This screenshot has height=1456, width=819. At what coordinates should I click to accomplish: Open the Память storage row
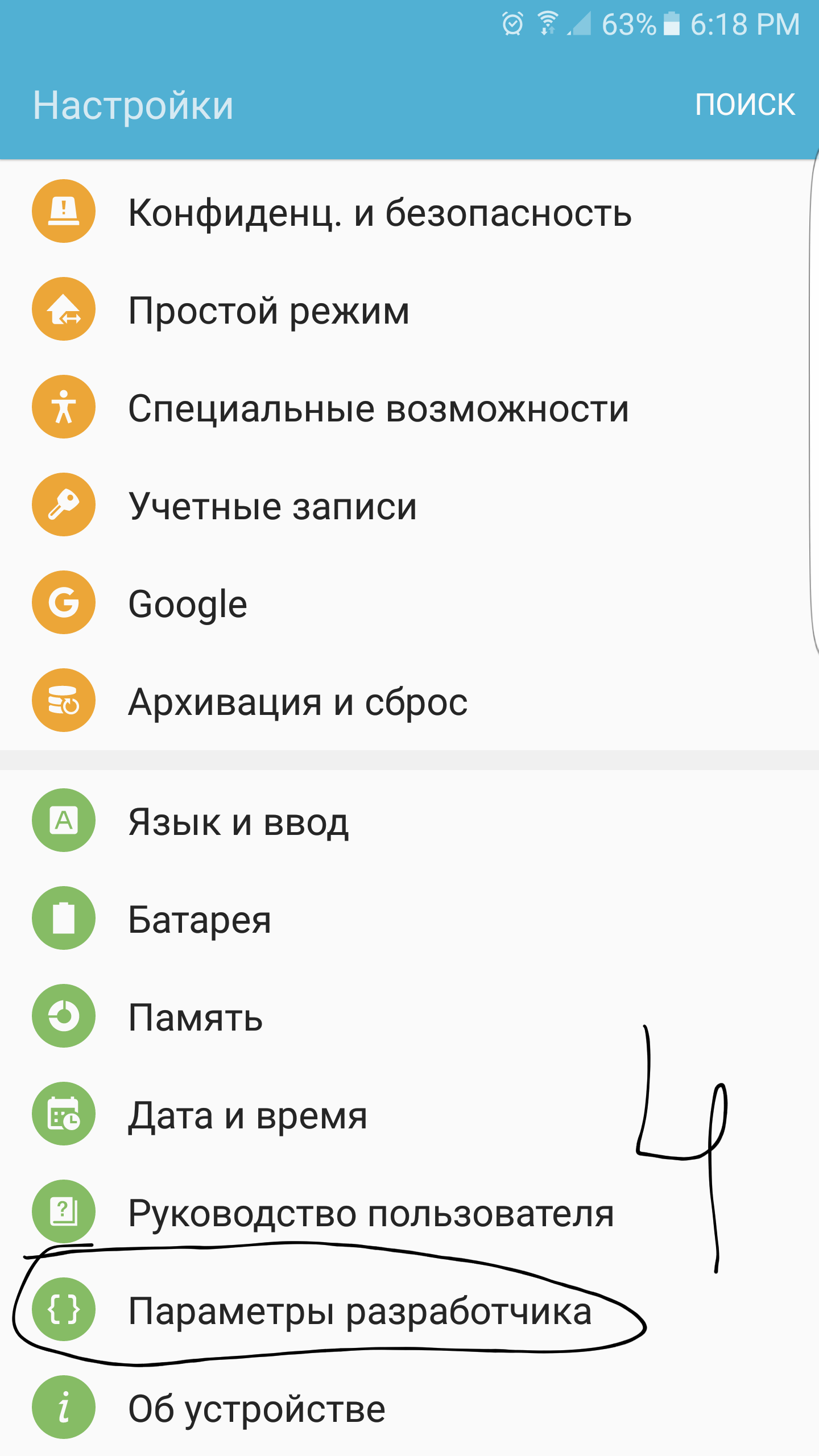click(196, 1016)
